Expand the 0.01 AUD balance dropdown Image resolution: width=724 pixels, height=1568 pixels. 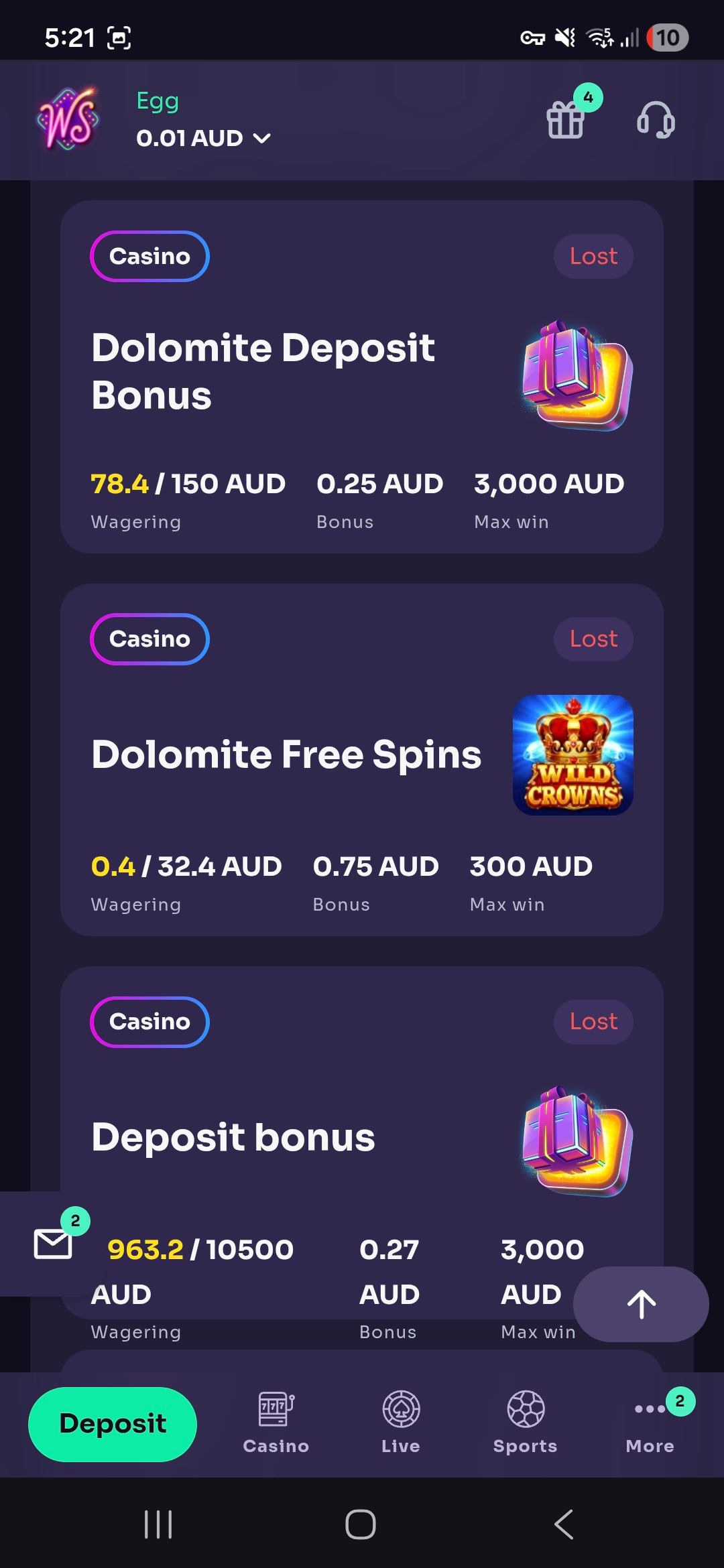pos(203,138)
